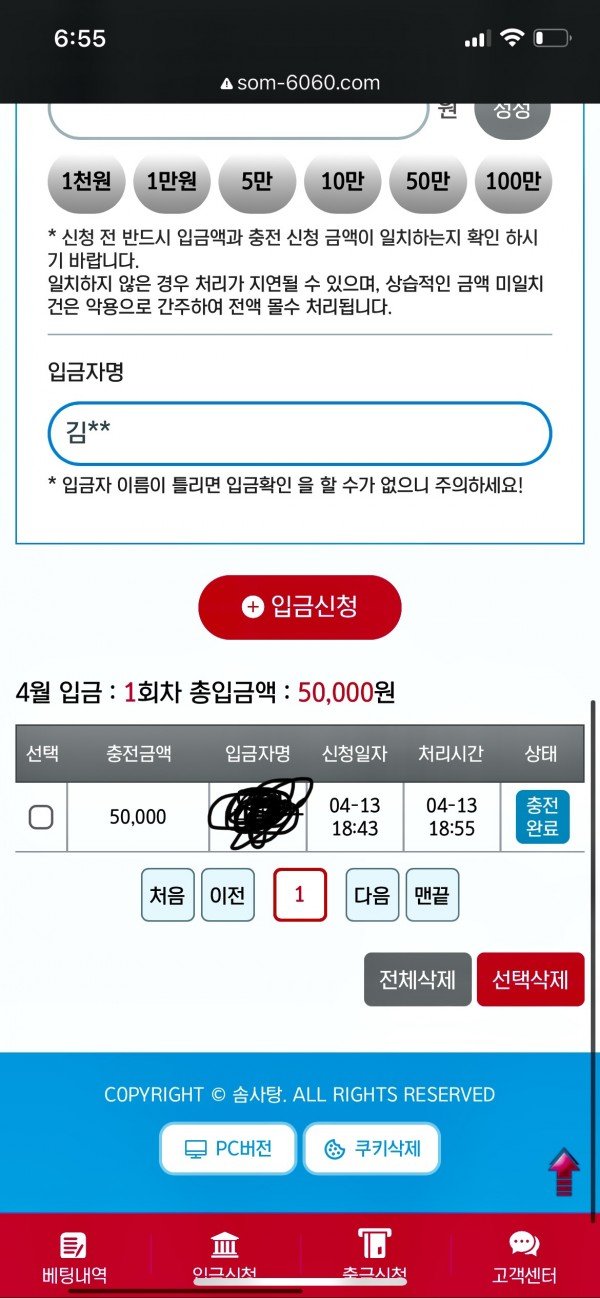Screen dimensions: 600x1298
Task: Add 1천원 to the deposit amount
Action: click(x=87, y=182)
